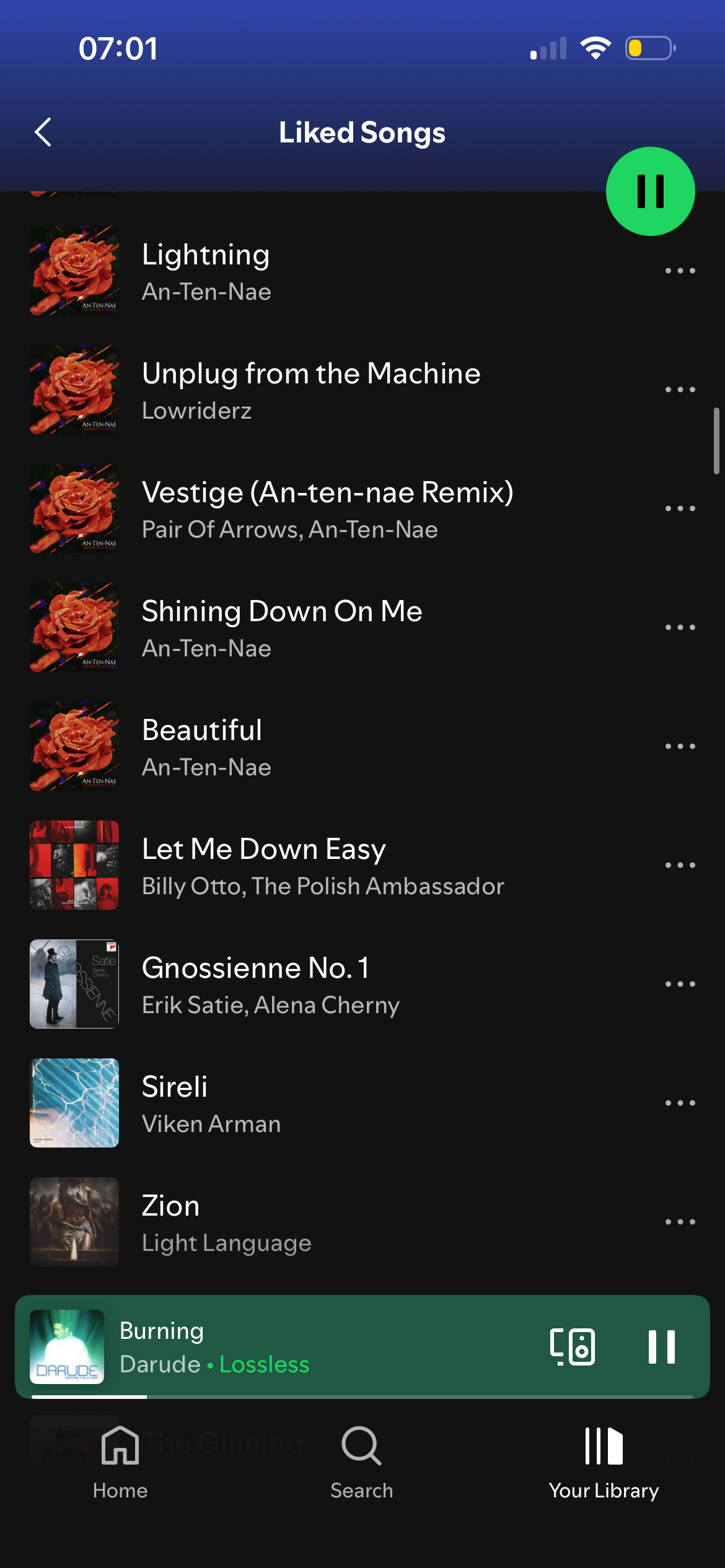Switch to the Search tab
Viewport: 725px width, 1568px height.
point(362,1461)
